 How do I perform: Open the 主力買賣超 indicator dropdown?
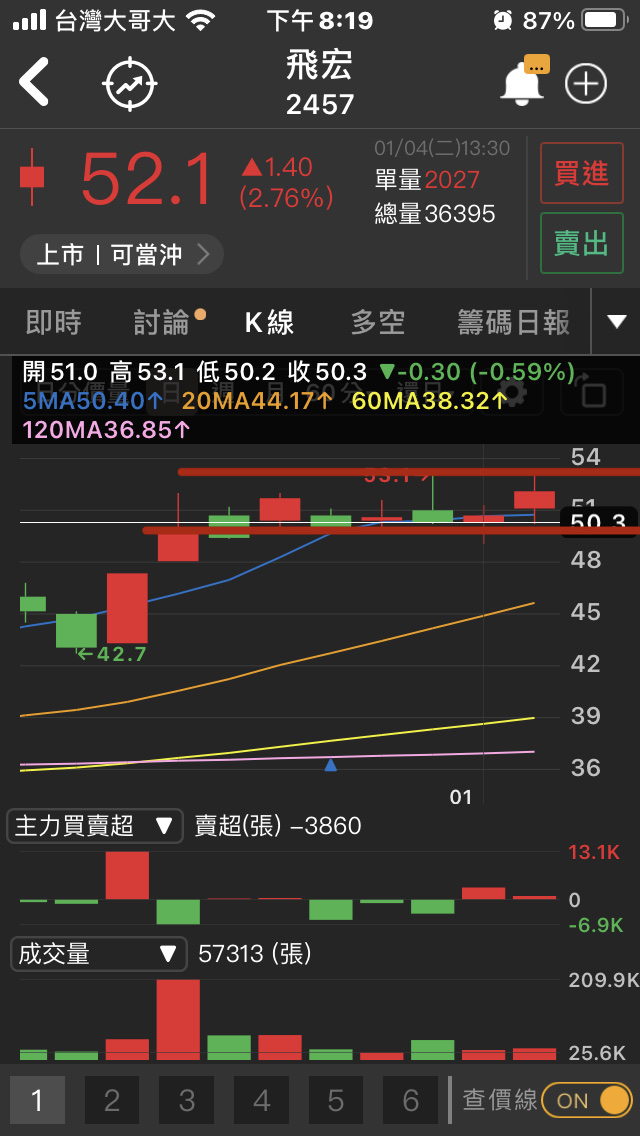click(96, 826)
